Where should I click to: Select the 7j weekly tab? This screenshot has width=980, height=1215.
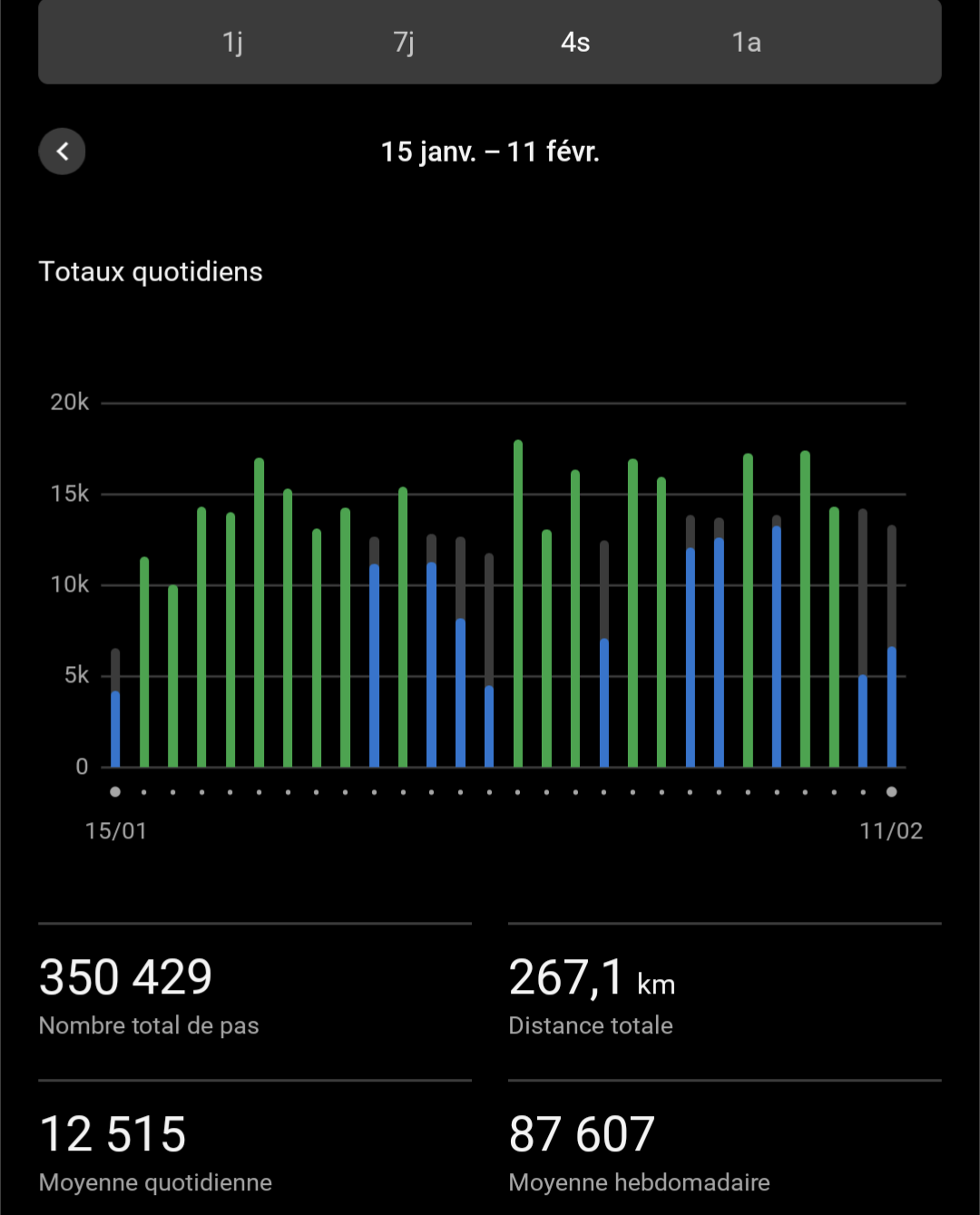coord(404,43)
